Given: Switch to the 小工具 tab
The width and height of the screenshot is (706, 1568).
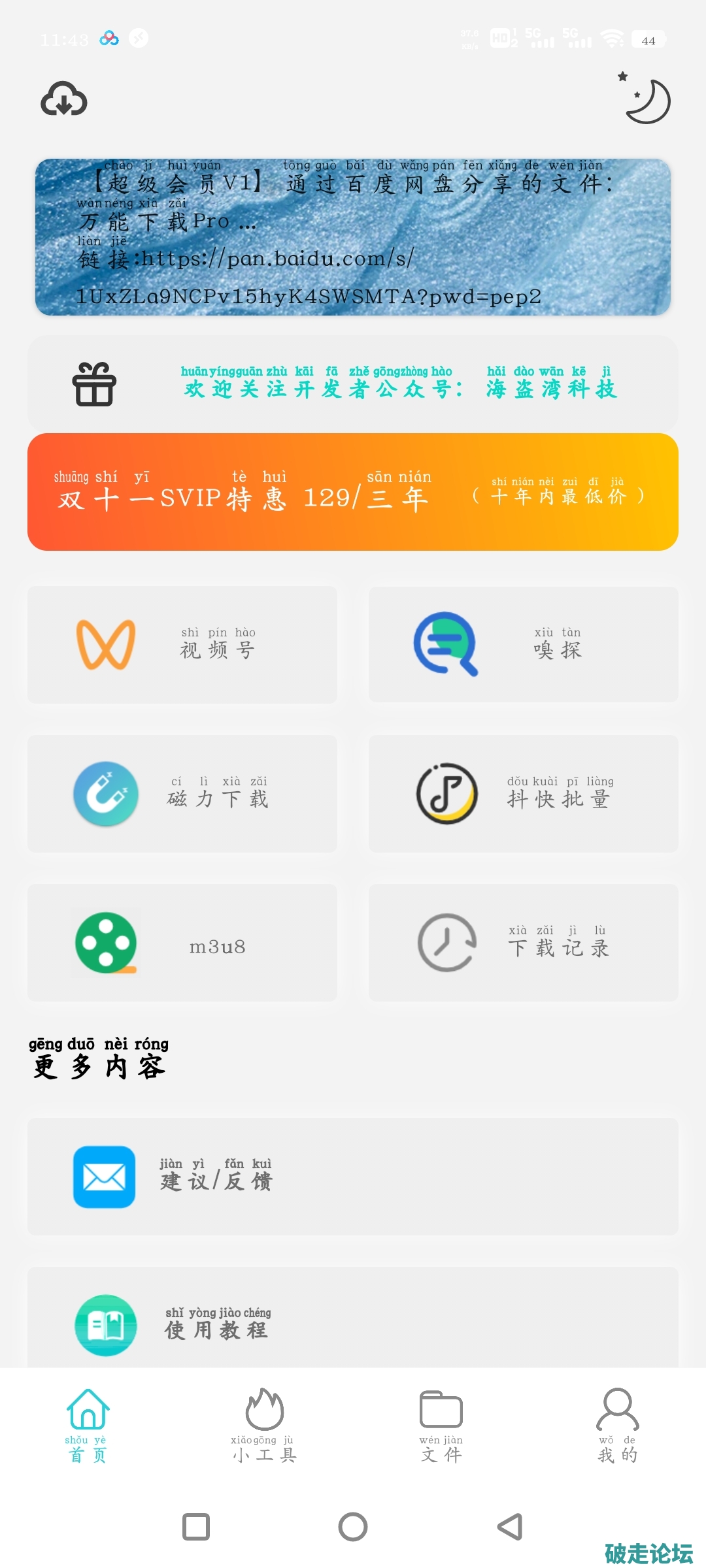Looking at the screenshot, I should (x=265, y=1424).
